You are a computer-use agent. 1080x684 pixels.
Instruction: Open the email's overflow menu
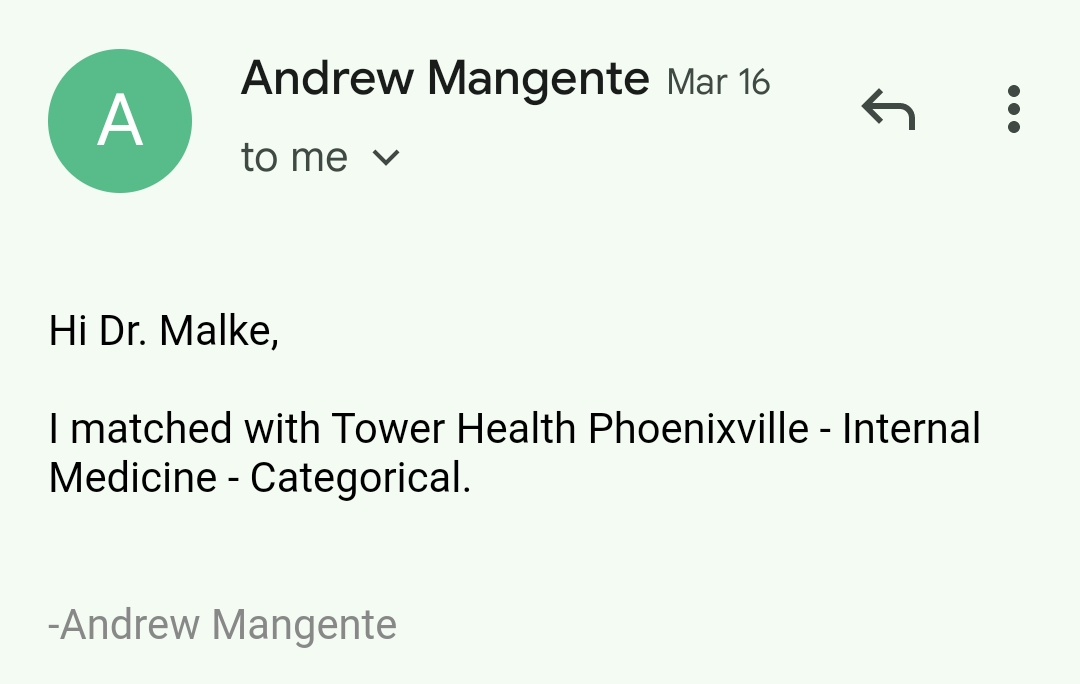(1013, 110)
